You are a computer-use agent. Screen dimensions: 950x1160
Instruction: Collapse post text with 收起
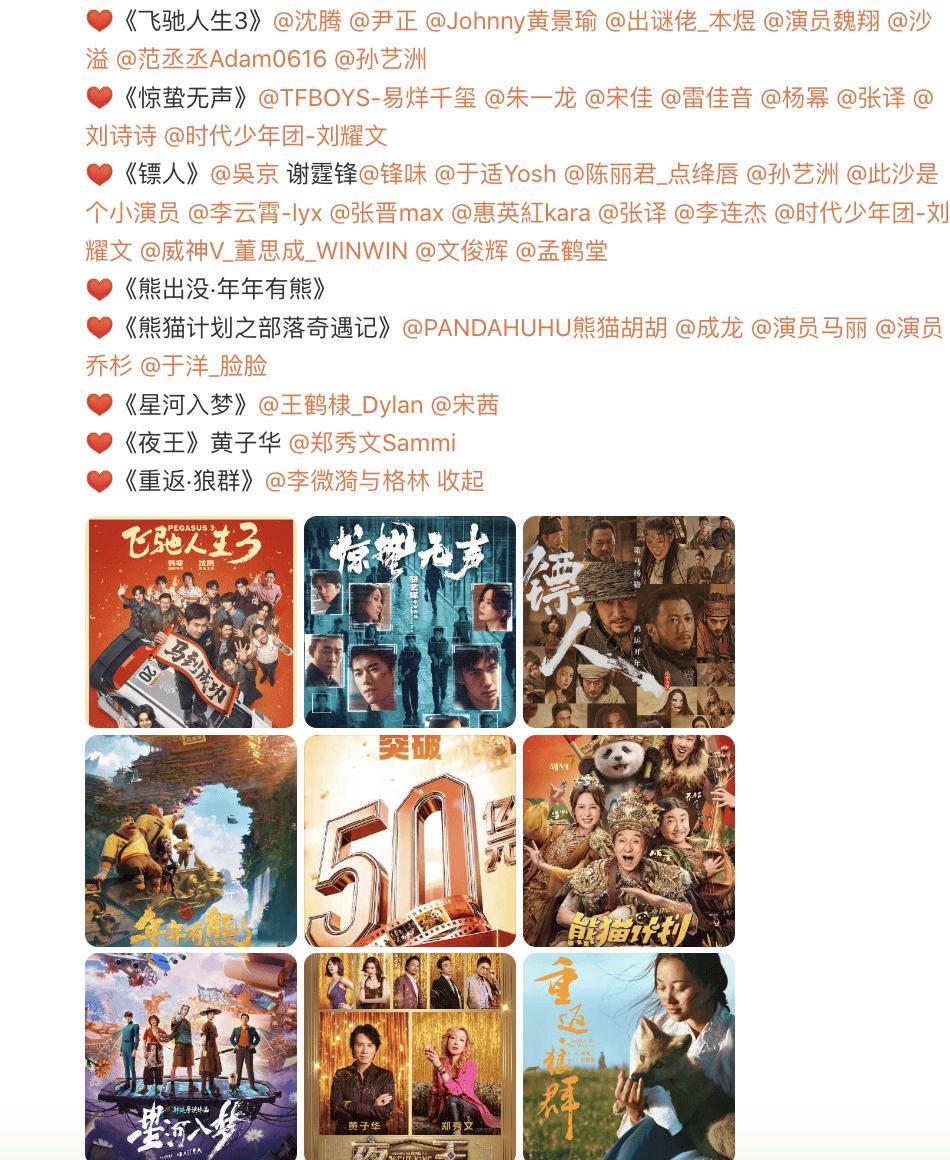tap(460, 481)
